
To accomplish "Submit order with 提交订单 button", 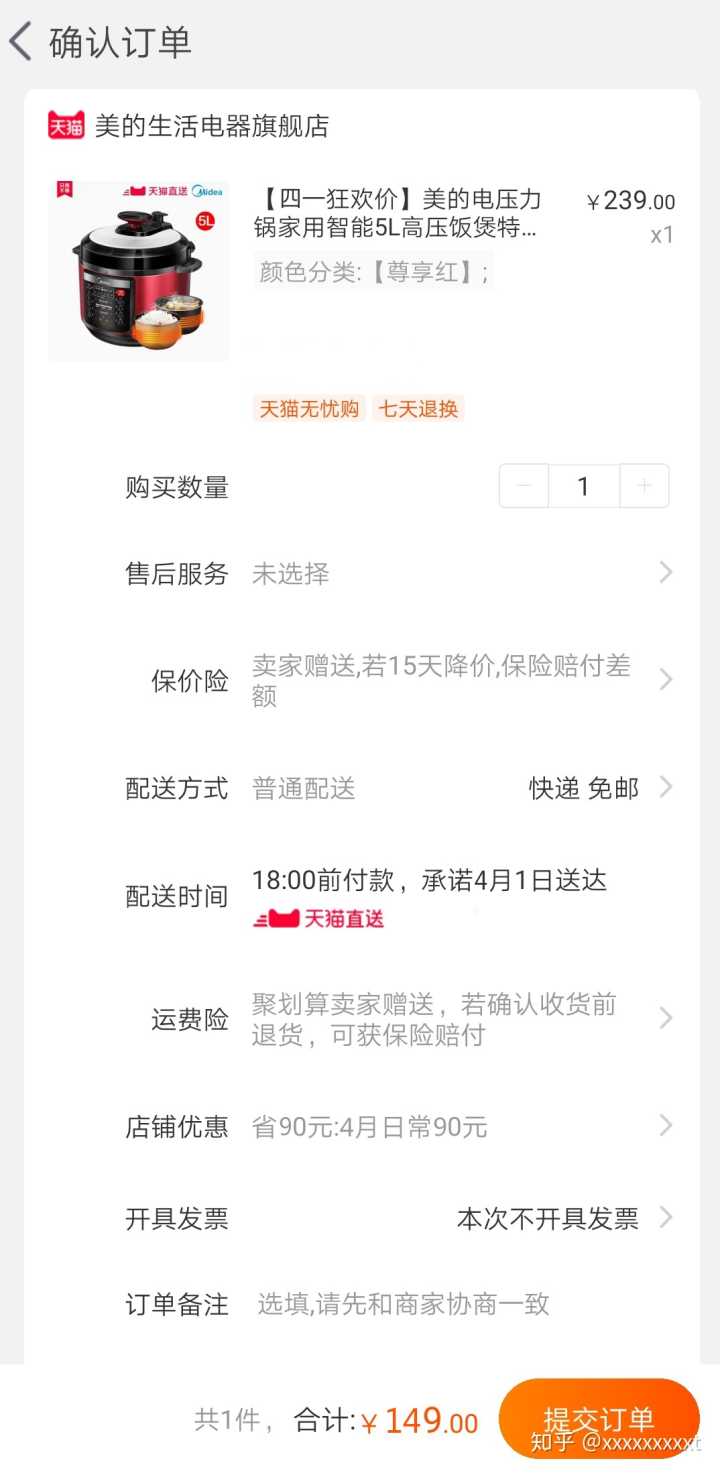I will tap(599, 1418).
